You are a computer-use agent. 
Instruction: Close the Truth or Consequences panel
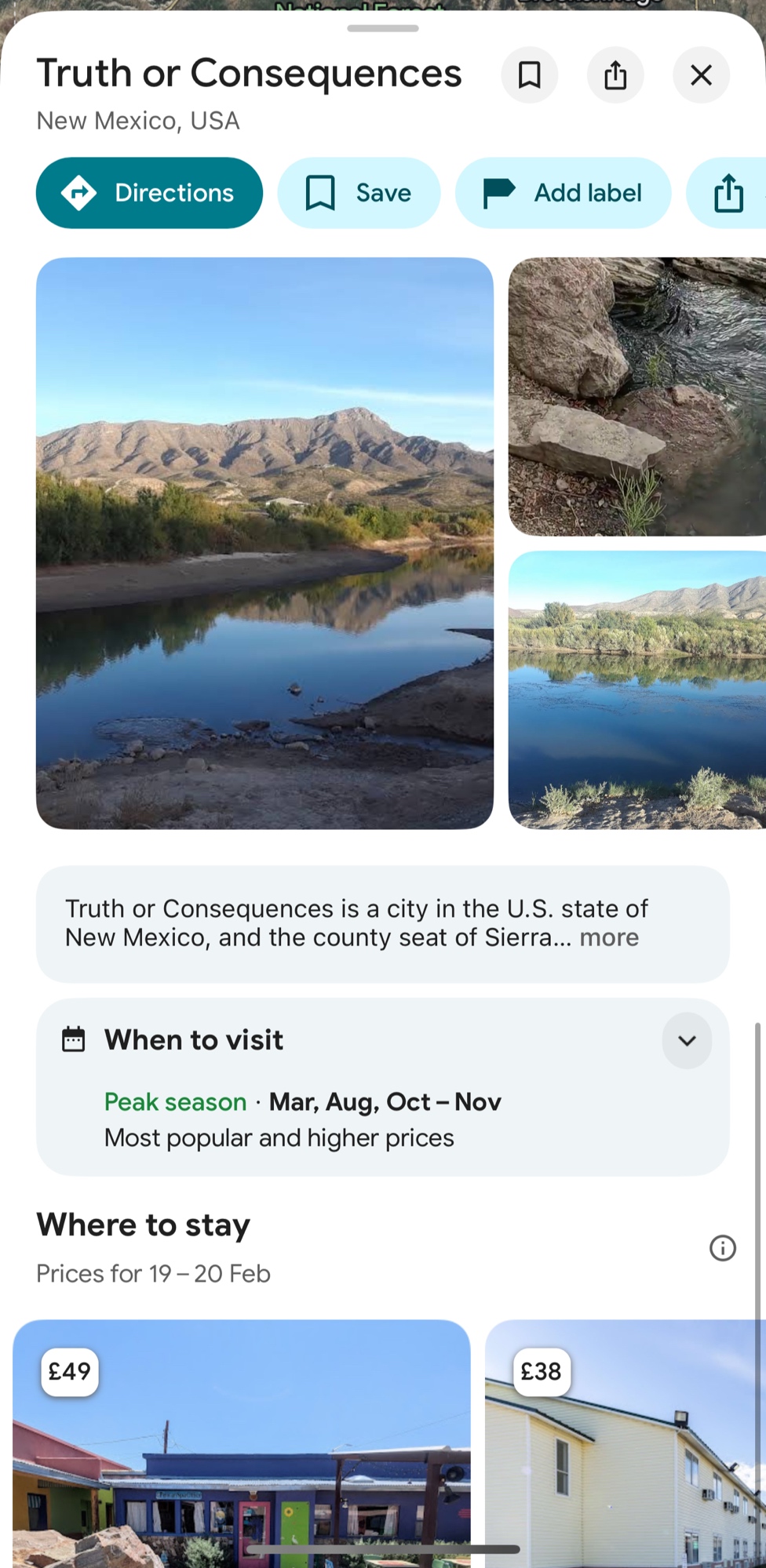coord(701,75)
